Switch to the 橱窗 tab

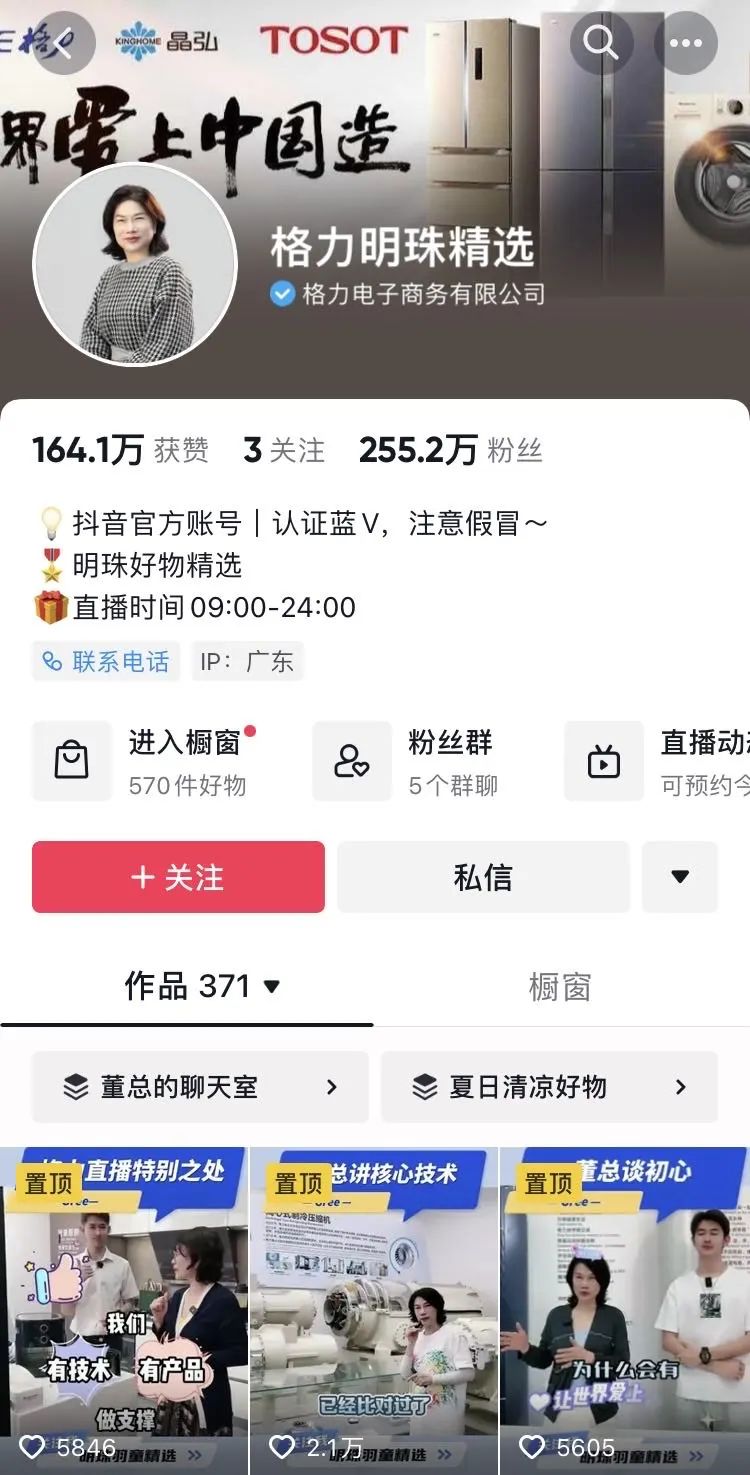[560, 987]
